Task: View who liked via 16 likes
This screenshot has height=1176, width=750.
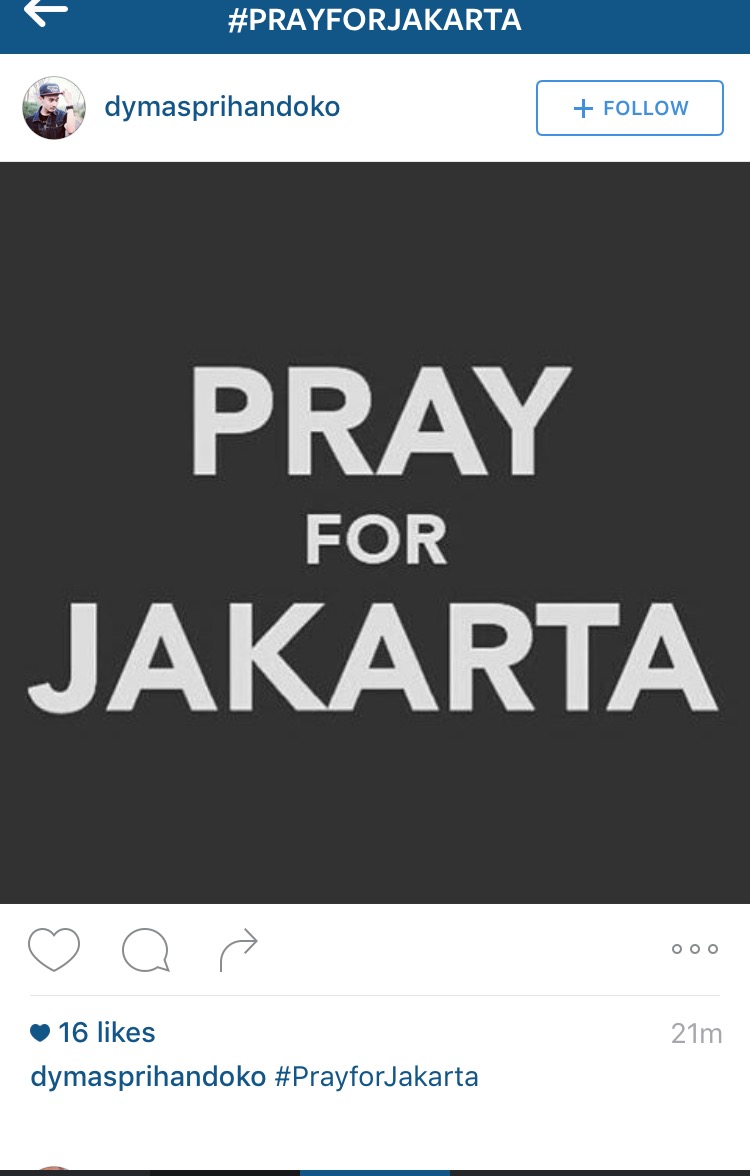Action: coord(106,1032)
